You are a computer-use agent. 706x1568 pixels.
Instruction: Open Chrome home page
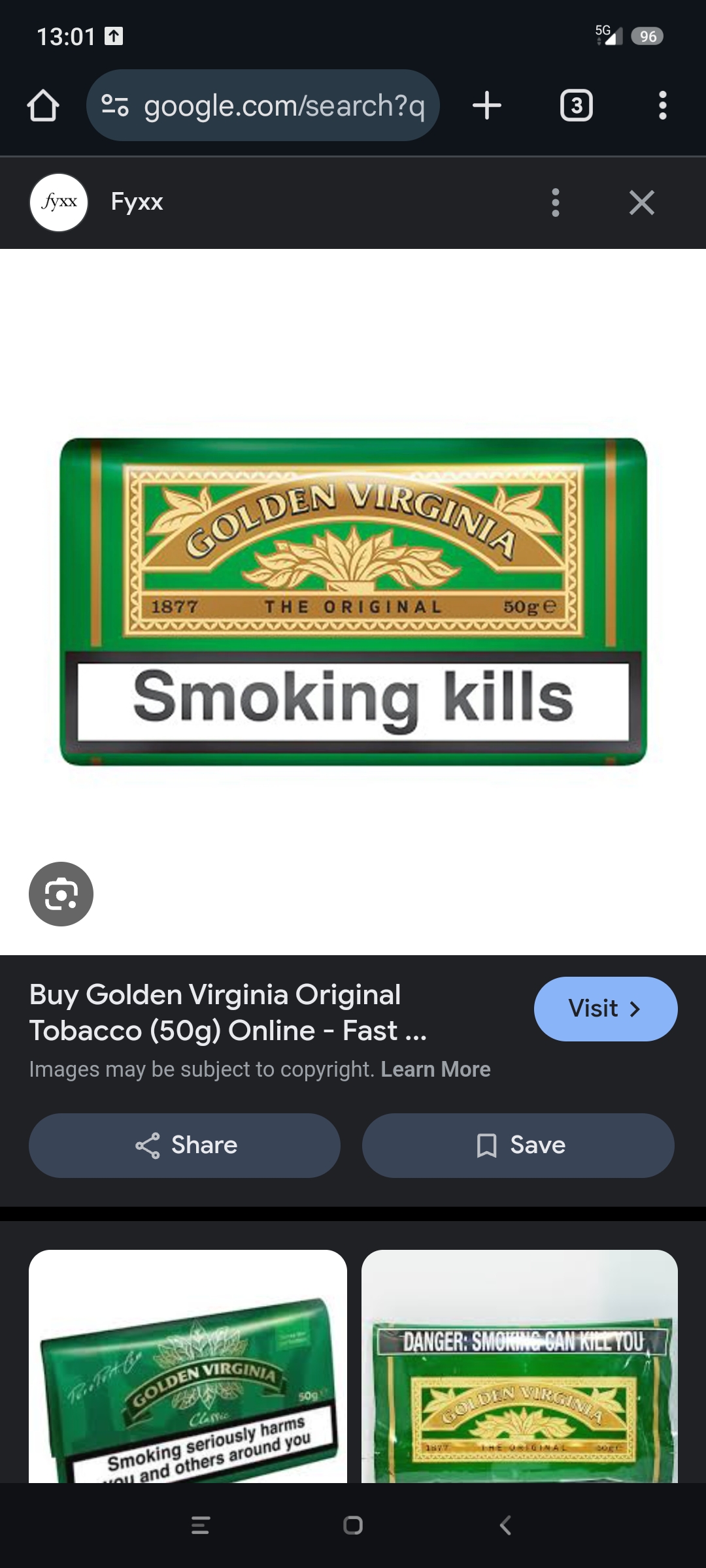(43, 106)
